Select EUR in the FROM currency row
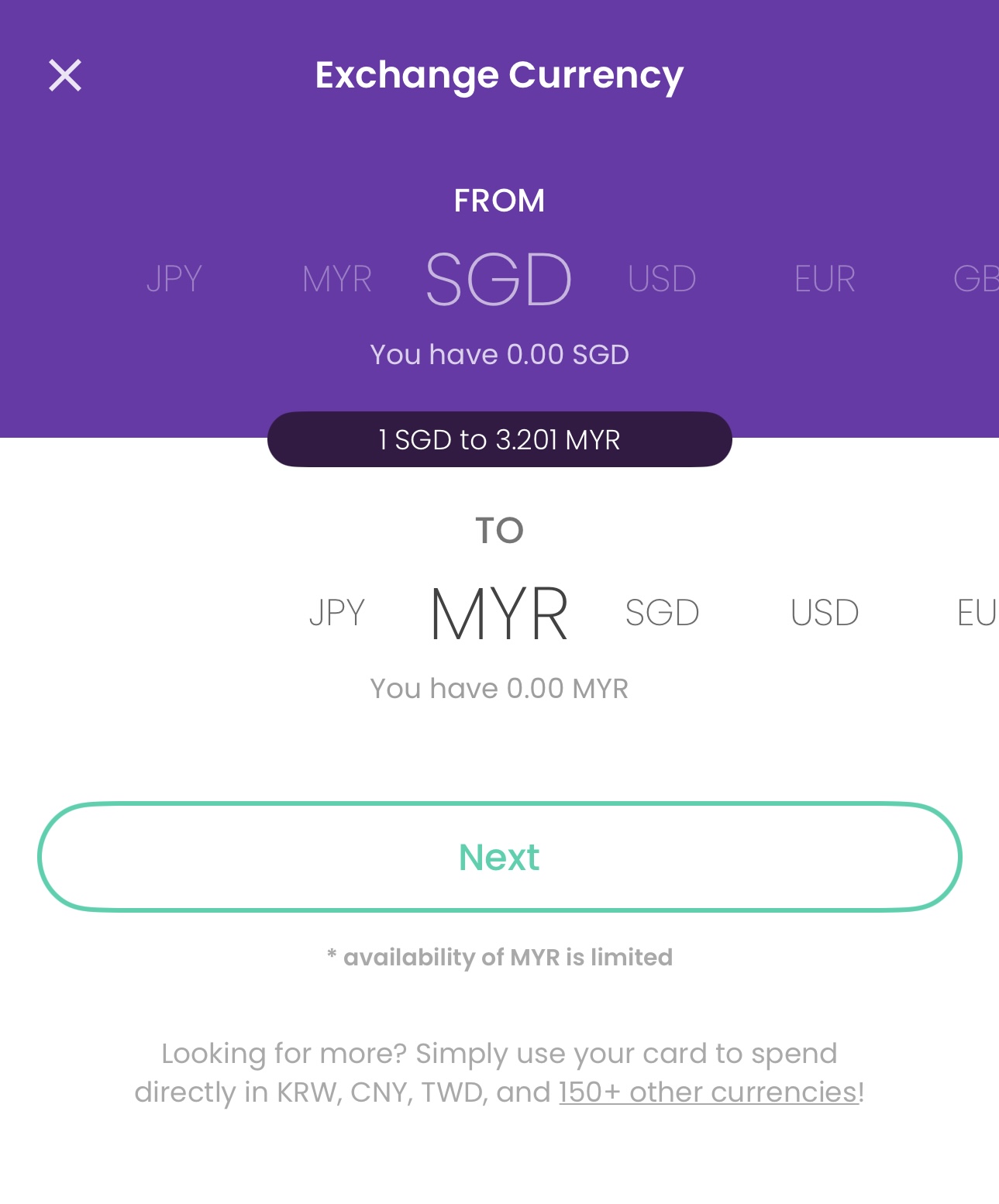 pyautogui.click(x=825, y=279)
